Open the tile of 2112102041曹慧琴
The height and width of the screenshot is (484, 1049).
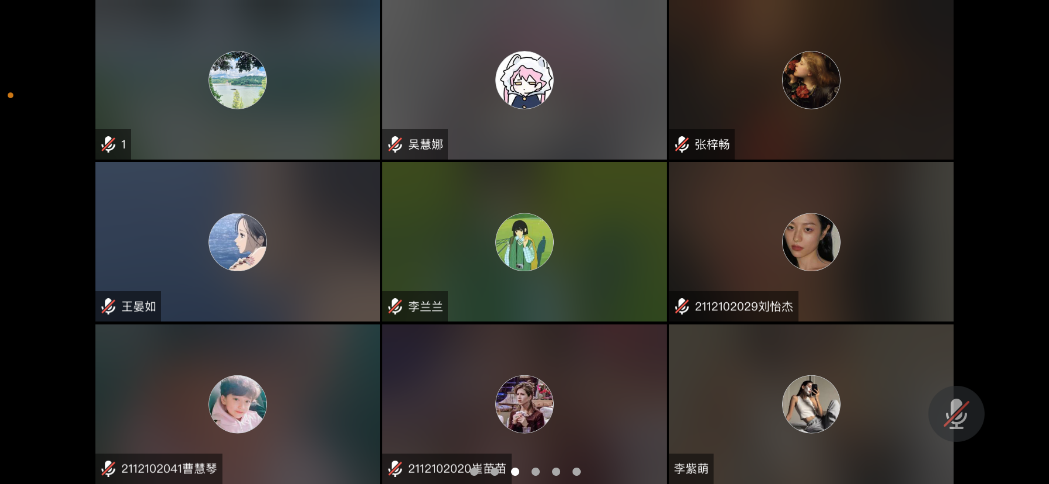click(237, 404)
